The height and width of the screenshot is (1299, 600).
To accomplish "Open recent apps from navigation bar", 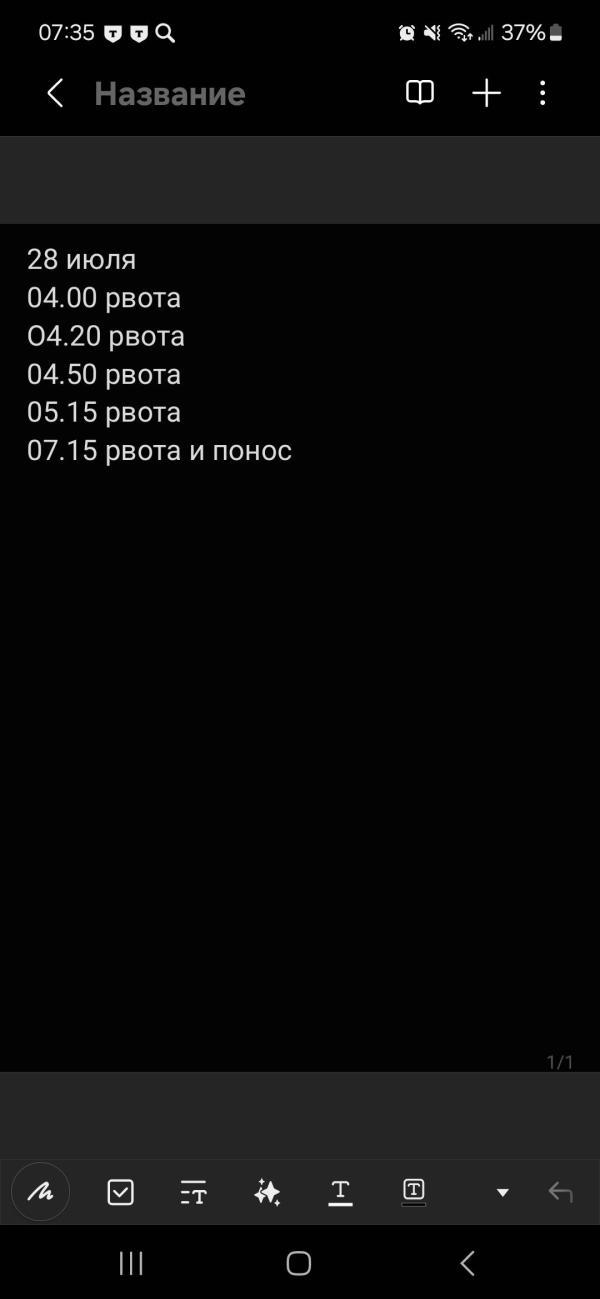I will tap(131, 1263).
